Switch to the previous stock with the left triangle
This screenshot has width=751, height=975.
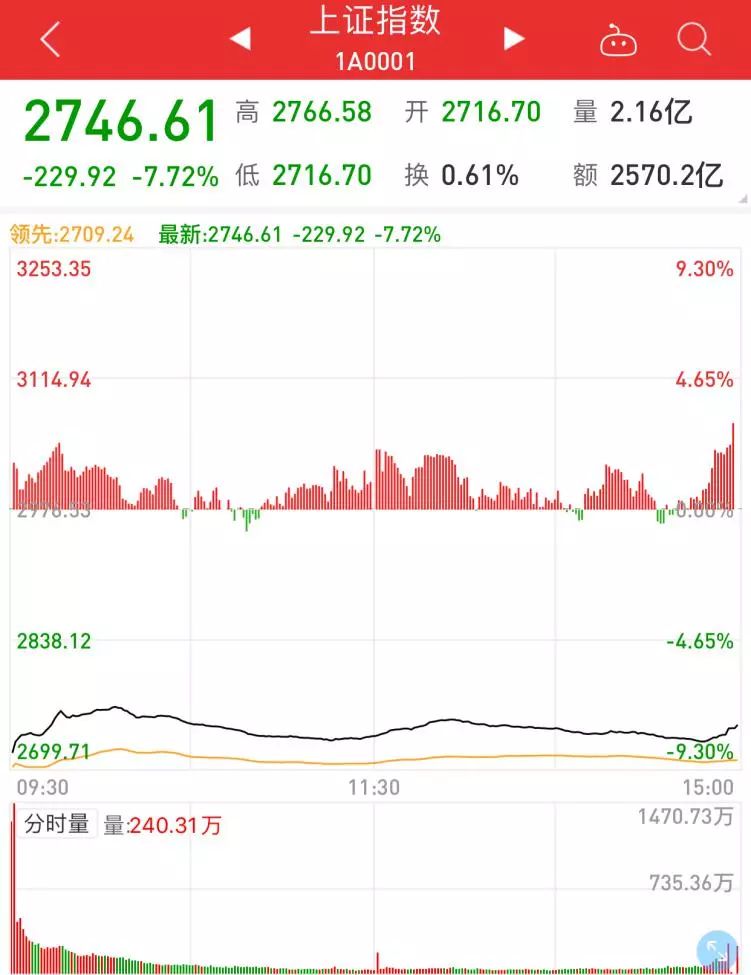[240, 38]
